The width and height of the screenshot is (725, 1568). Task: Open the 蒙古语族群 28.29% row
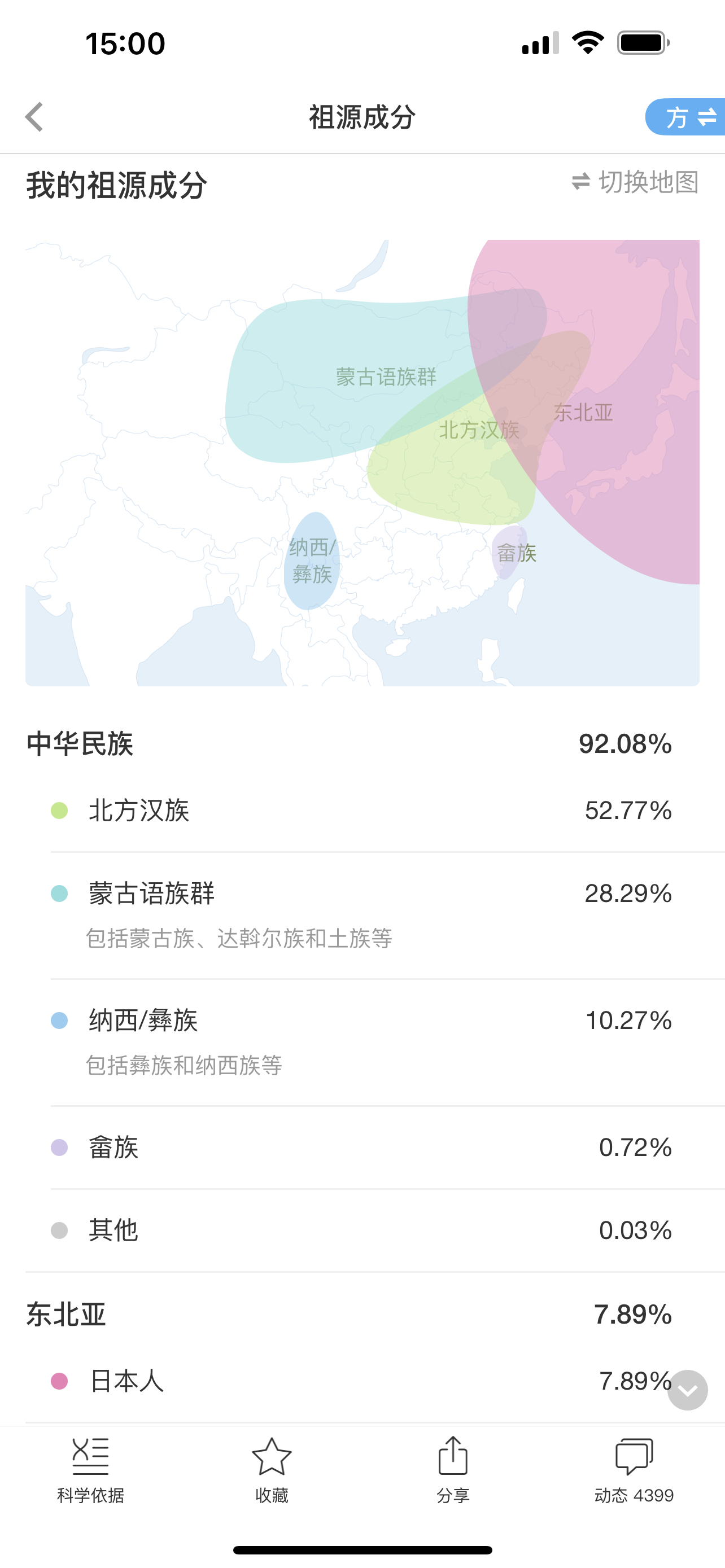[x=375, y=916]
